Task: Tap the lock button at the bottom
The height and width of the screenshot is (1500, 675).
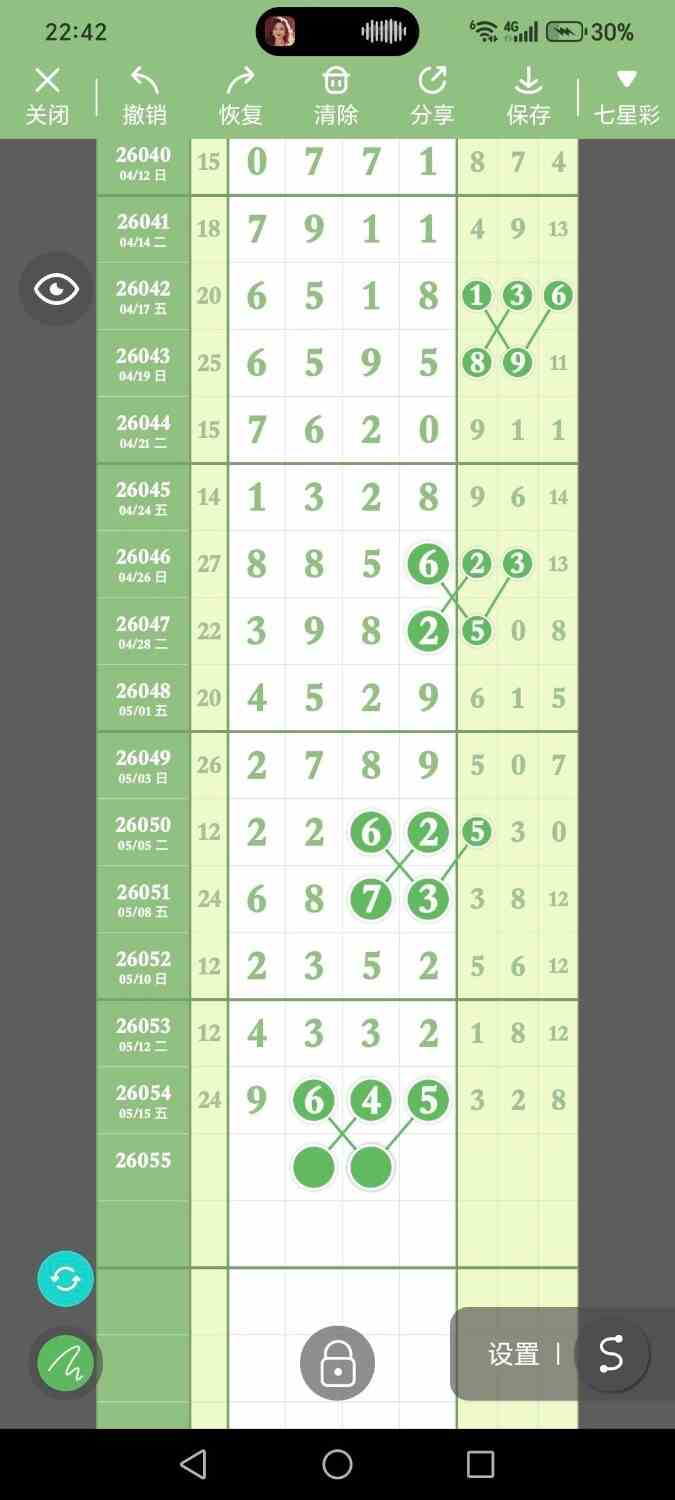Action: pos(338,1362)
